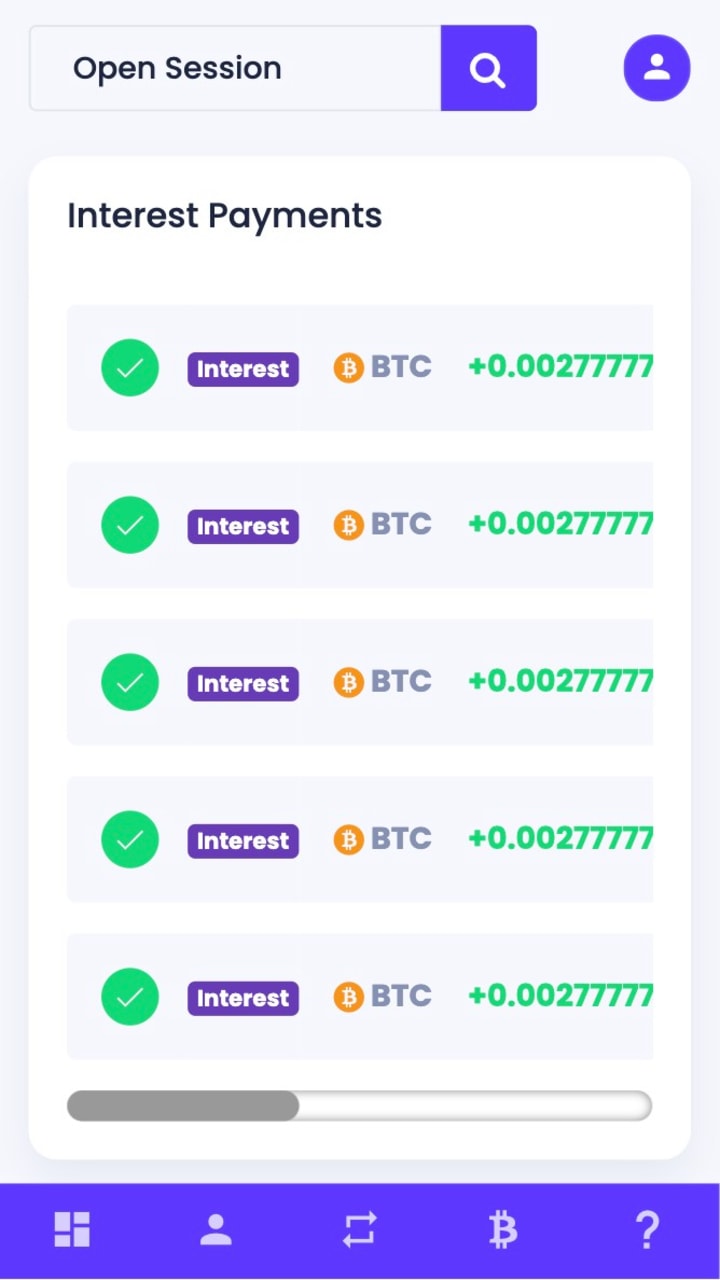The width and height of the screenshot is (720, 1280).
Task: Open the person account tab
Action: [216, 1229]
